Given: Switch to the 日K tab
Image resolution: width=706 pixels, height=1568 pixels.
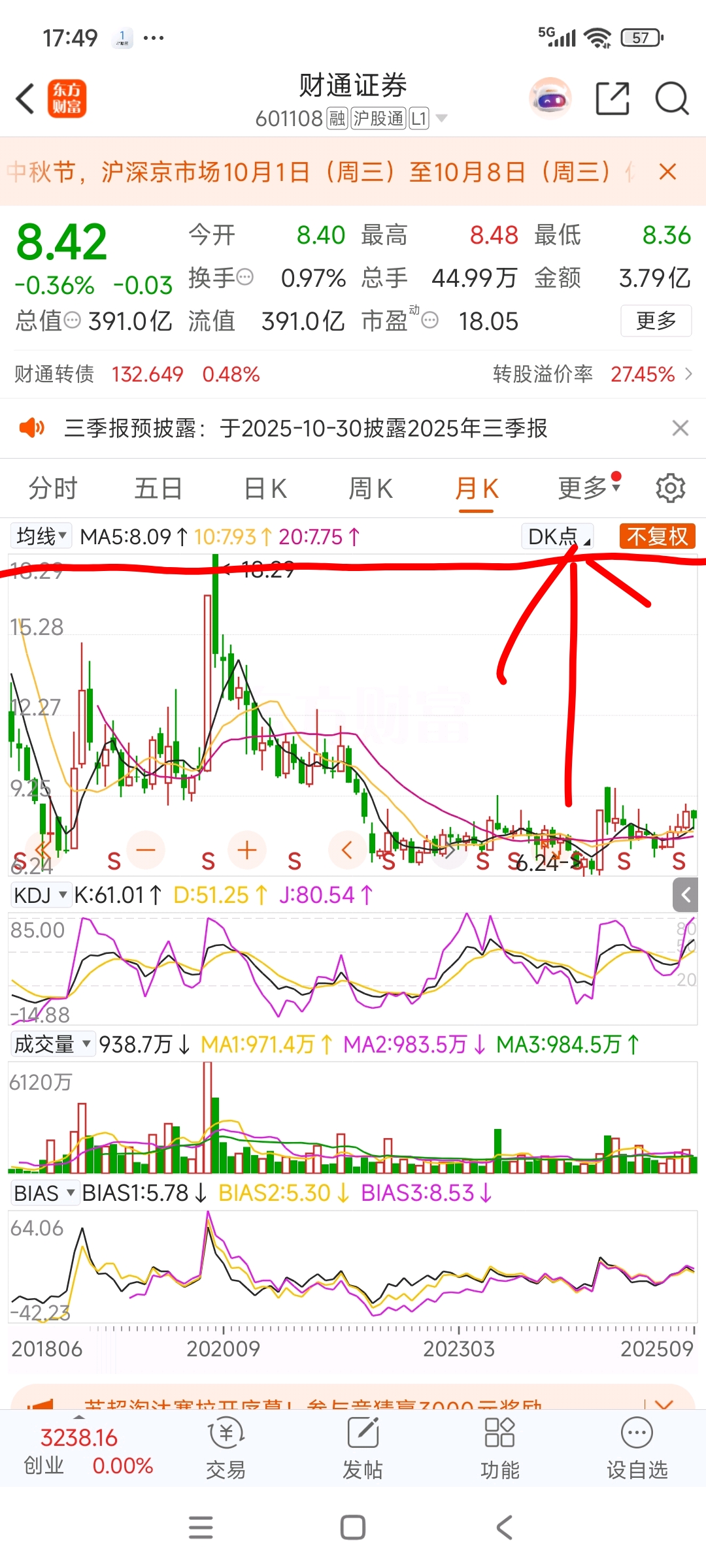Looking at the screenshot, I should click(x=264, y=487).
